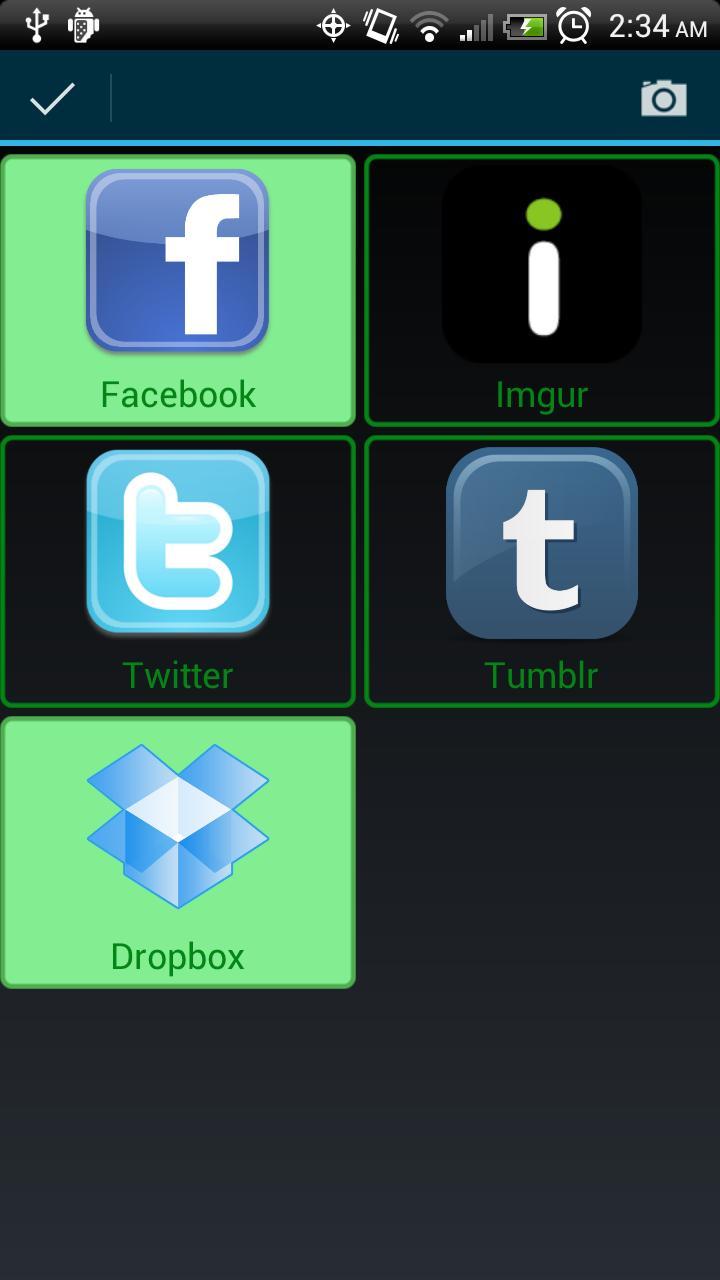Open the camera icon in the toolbar
The image size is (720, 1280).
(663, 98)
